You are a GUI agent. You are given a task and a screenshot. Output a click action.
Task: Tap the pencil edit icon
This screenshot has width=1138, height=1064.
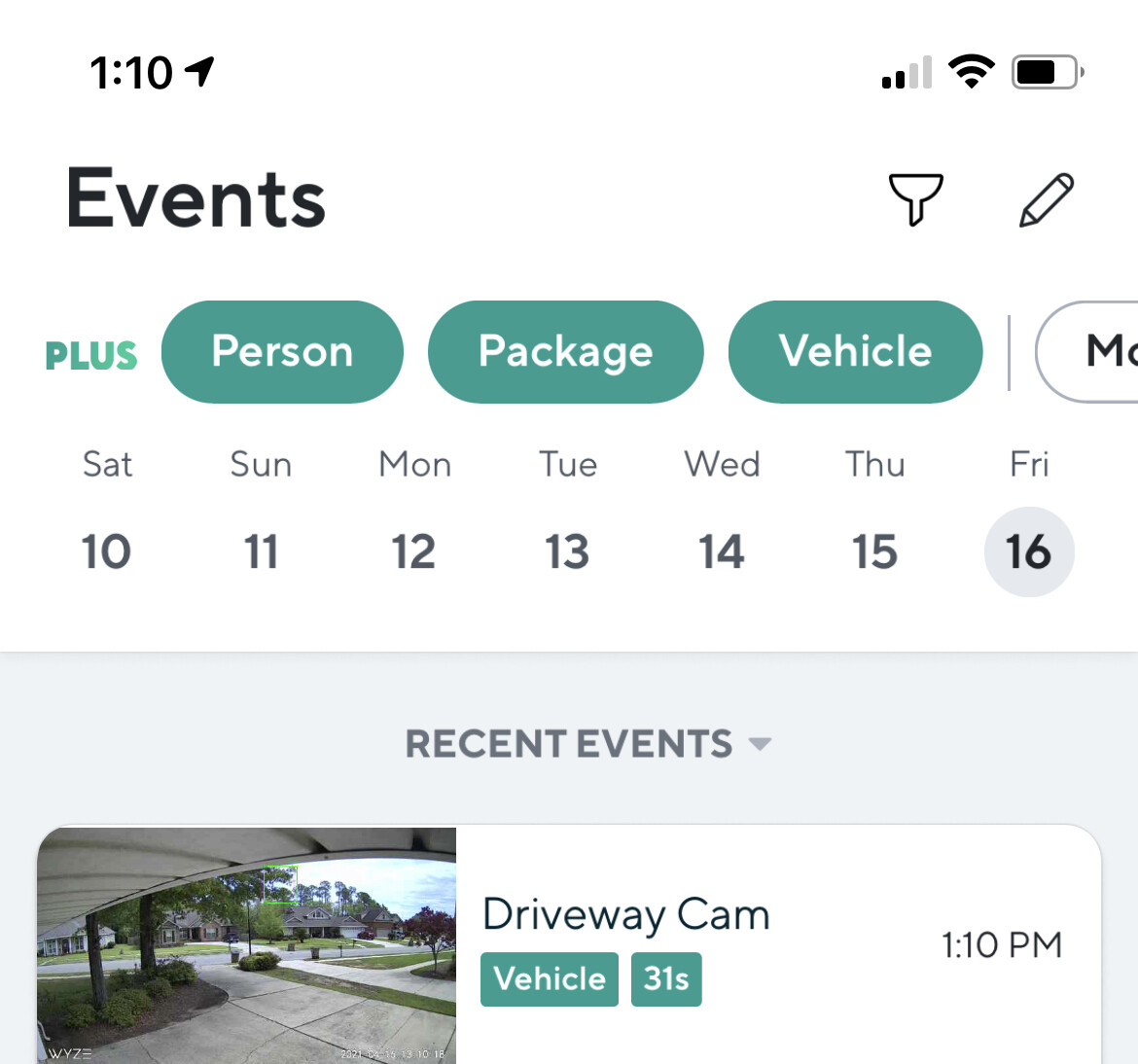[1047, 199]
